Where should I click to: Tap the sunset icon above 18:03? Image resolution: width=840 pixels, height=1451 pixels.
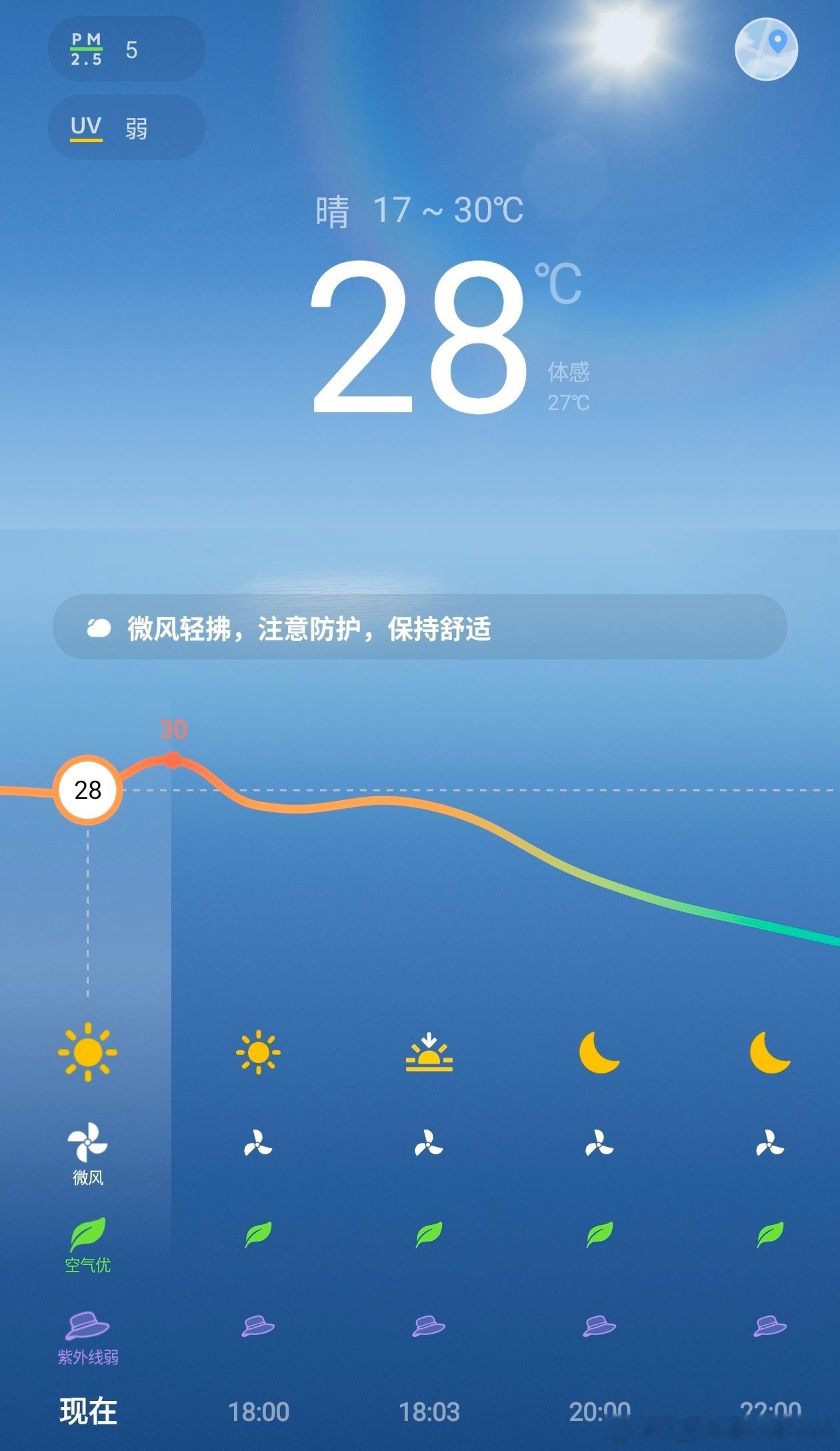click(430, 1052)
